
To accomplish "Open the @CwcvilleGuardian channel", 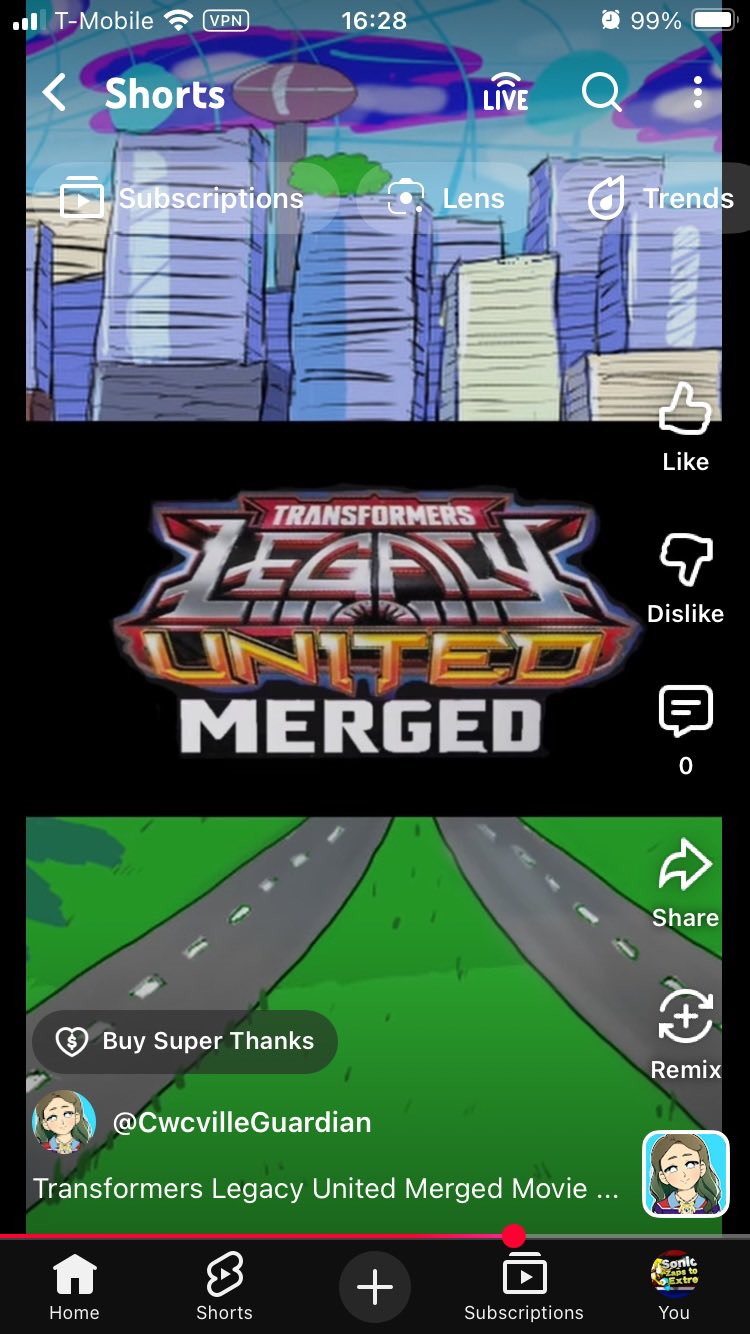I will click(x=241, y=1122).
